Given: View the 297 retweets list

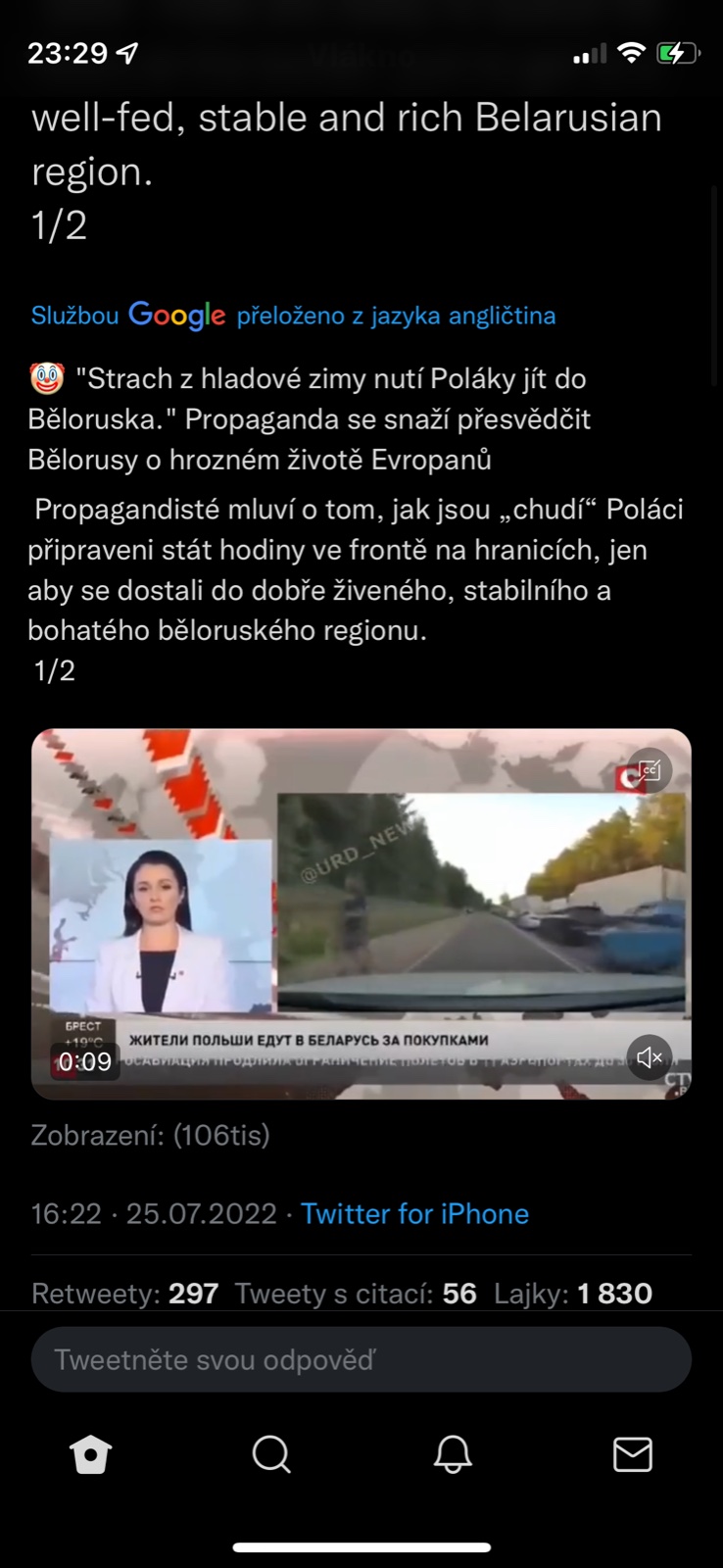Looking at the screenshot, I should pyautogui.click(x=125, y=1294).
